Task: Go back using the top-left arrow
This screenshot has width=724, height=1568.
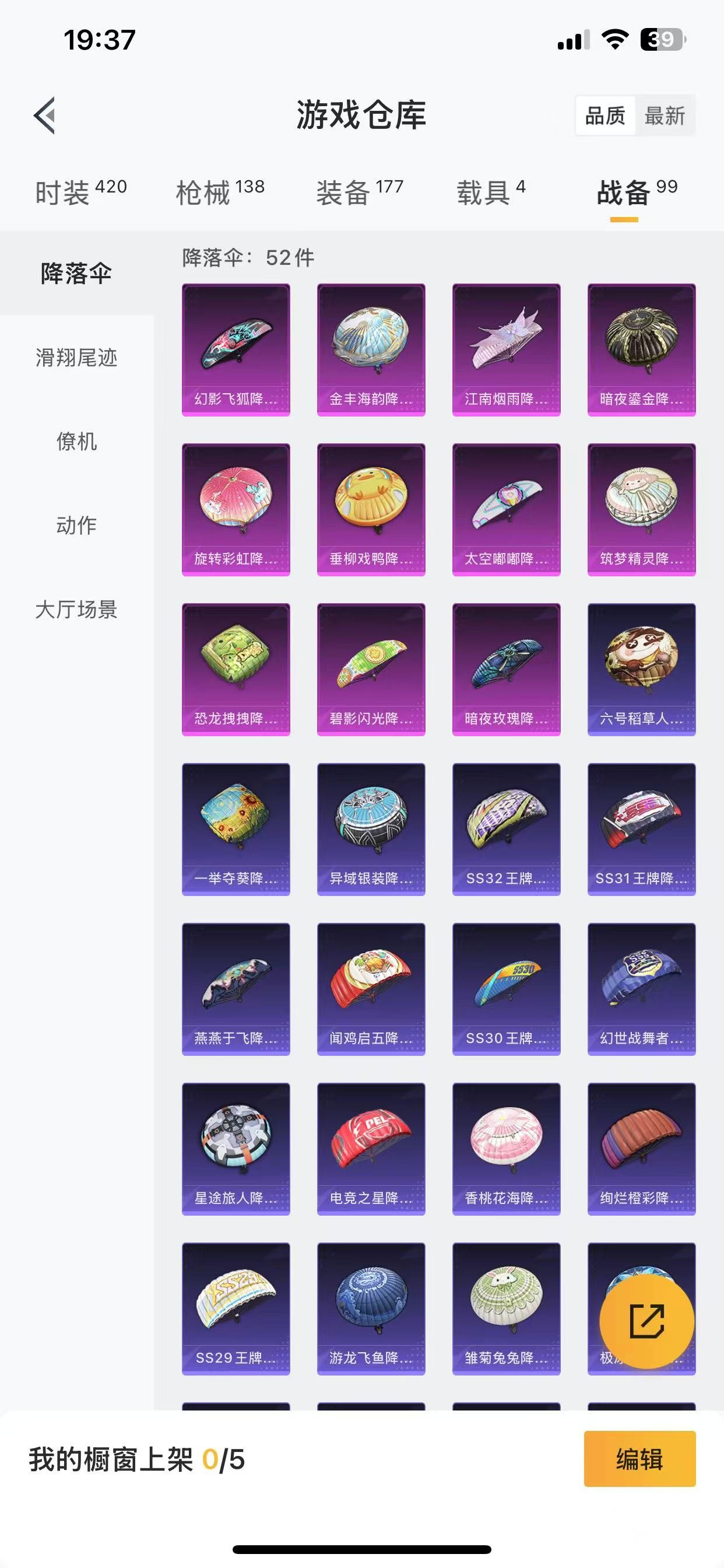Action: tap(44, 115)
